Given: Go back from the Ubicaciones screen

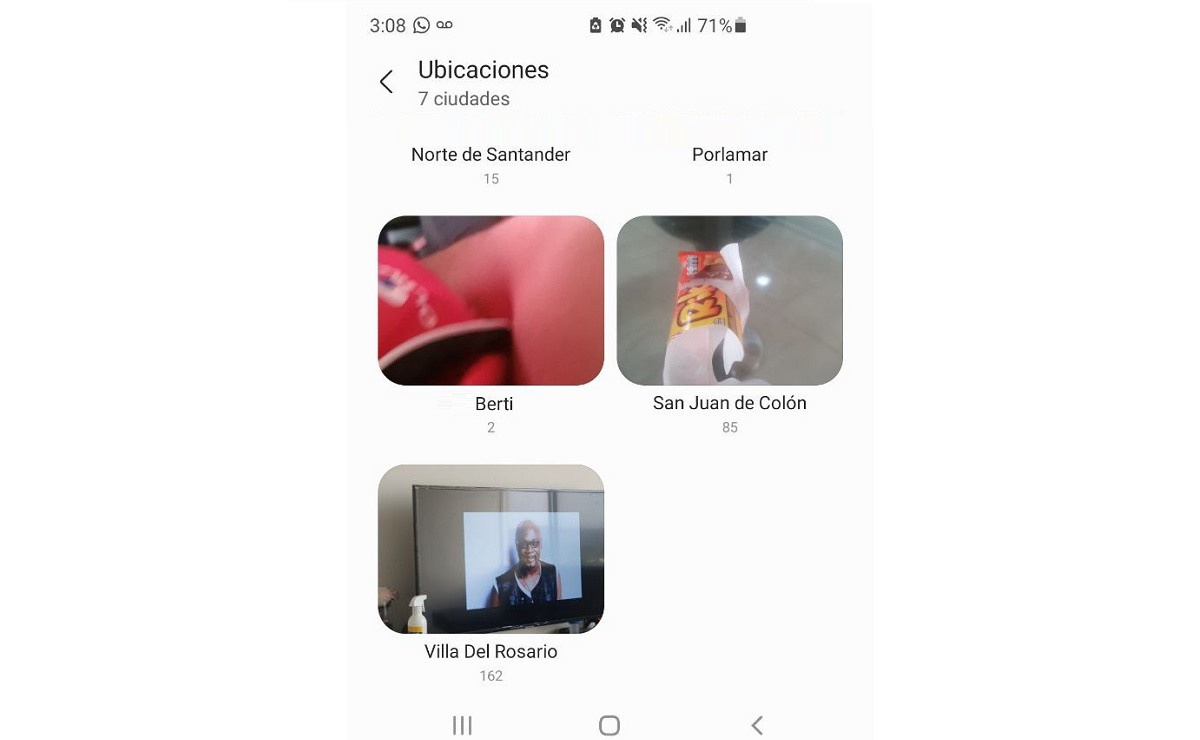Looking at the screenshot, I should click(386, 82).
